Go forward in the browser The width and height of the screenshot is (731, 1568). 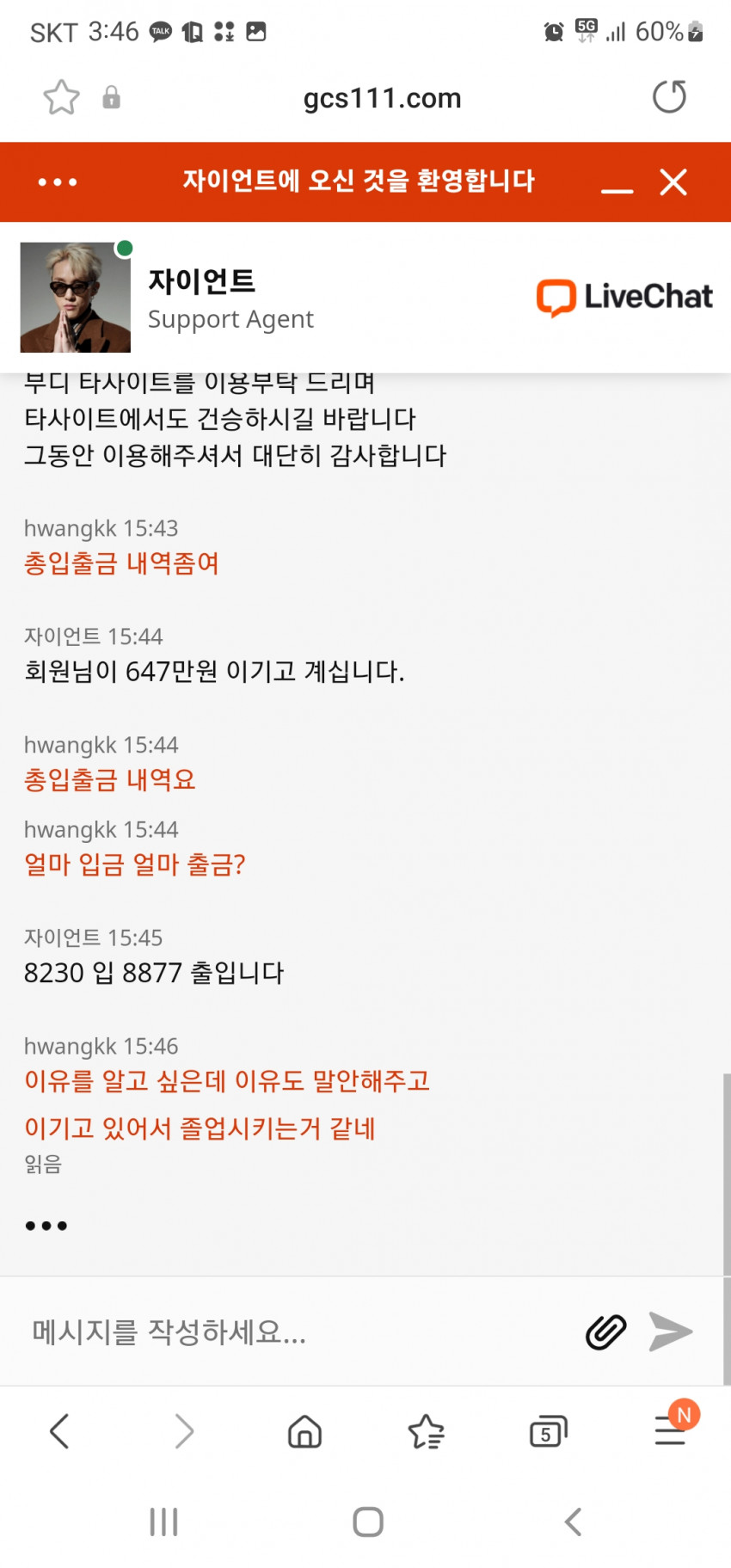pos(183,1432)
